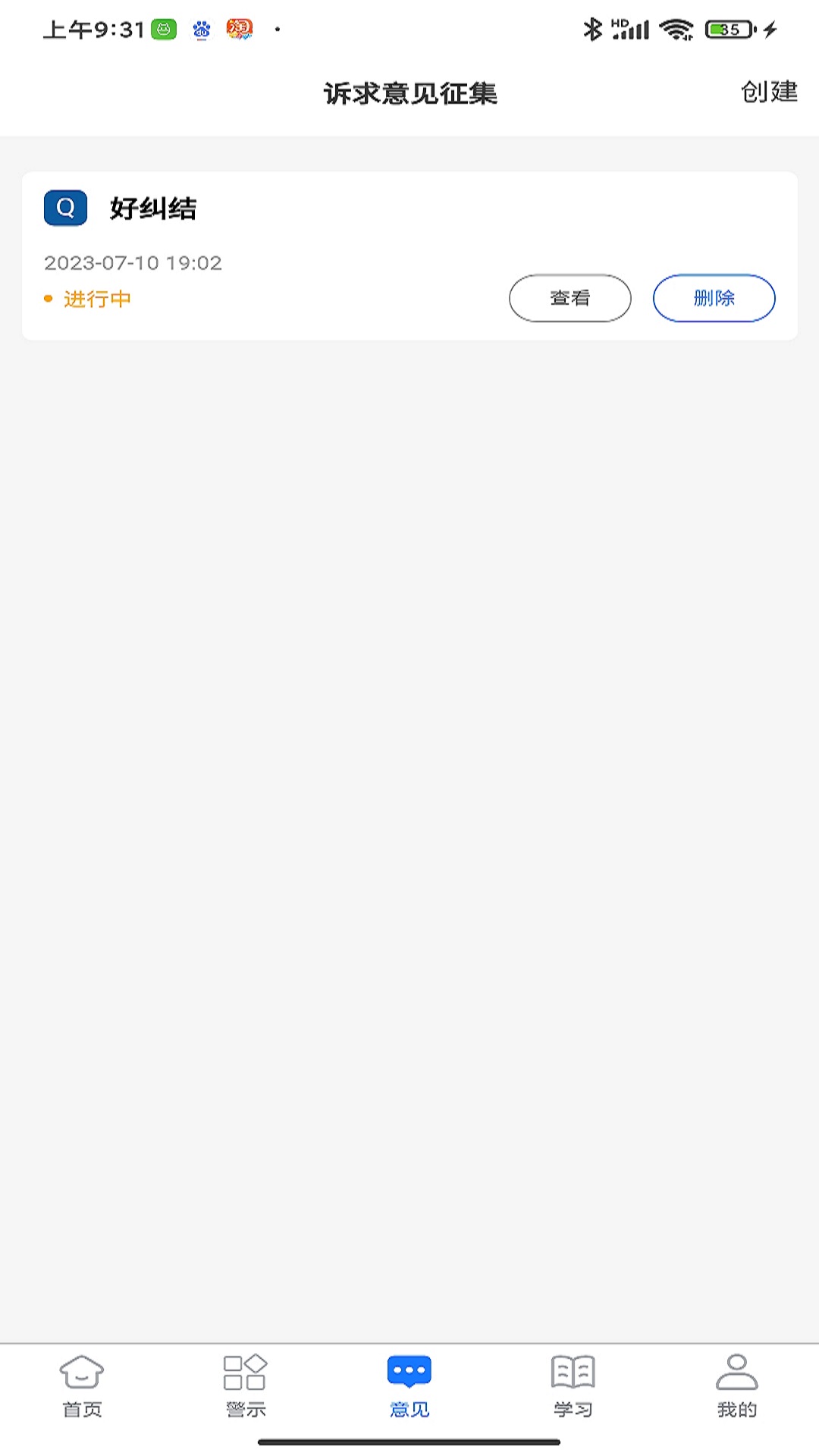
Task: Tap 创建 to create a new request
Action: (x=769, y=93)
